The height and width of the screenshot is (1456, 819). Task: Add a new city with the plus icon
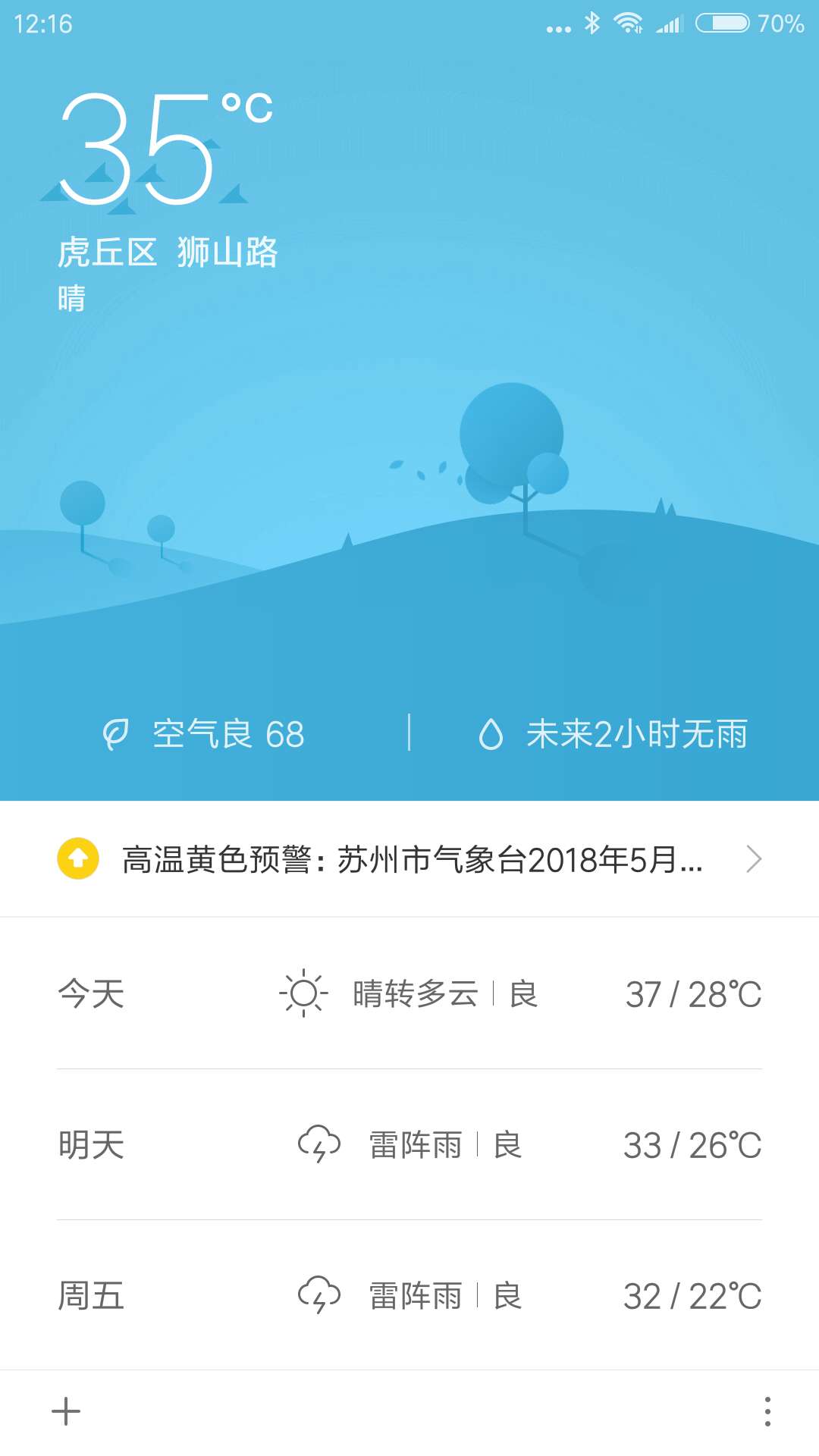tap(66, 1411)
